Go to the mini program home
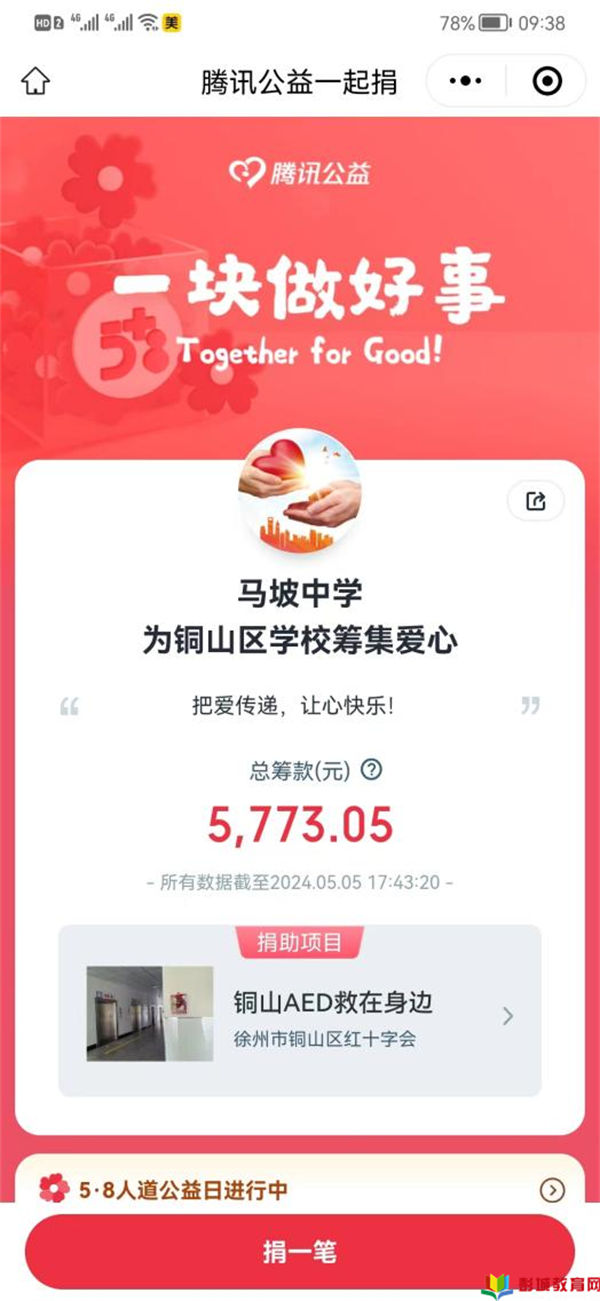 coord(36,81)
